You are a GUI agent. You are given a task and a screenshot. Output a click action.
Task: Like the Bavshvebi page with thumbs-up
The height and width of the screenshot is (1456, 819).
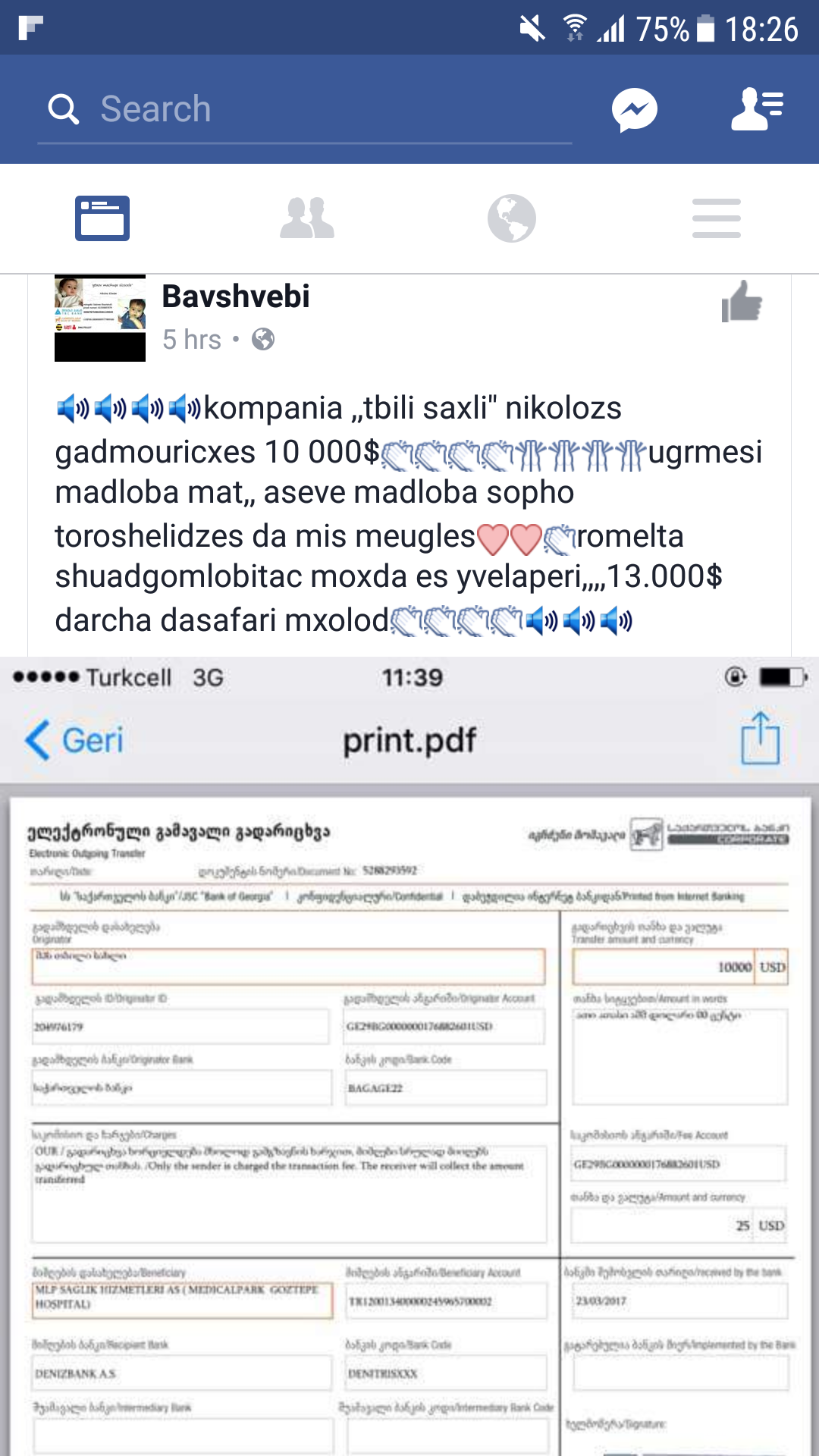741,302
